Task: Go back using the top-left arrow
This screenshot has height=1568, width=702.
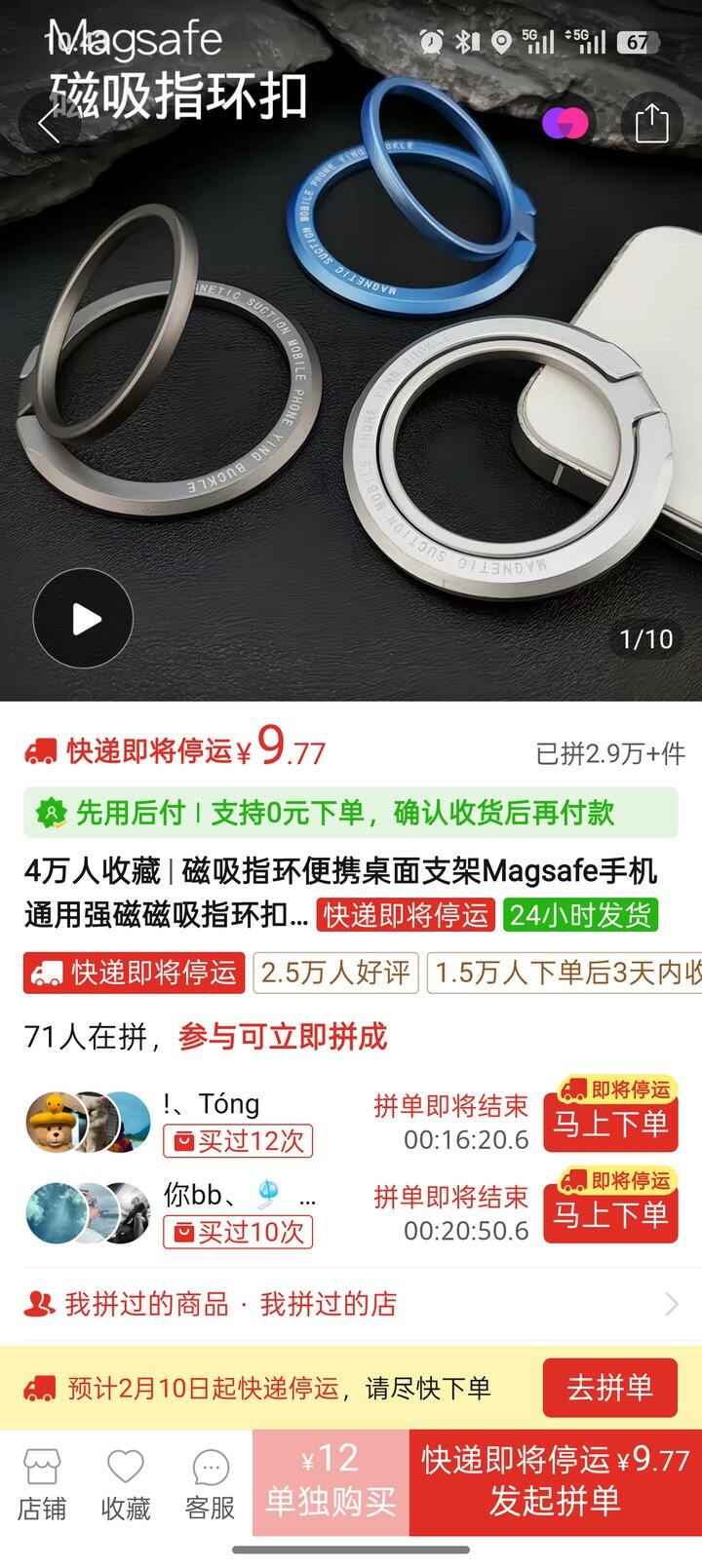Action: point(49,124)
